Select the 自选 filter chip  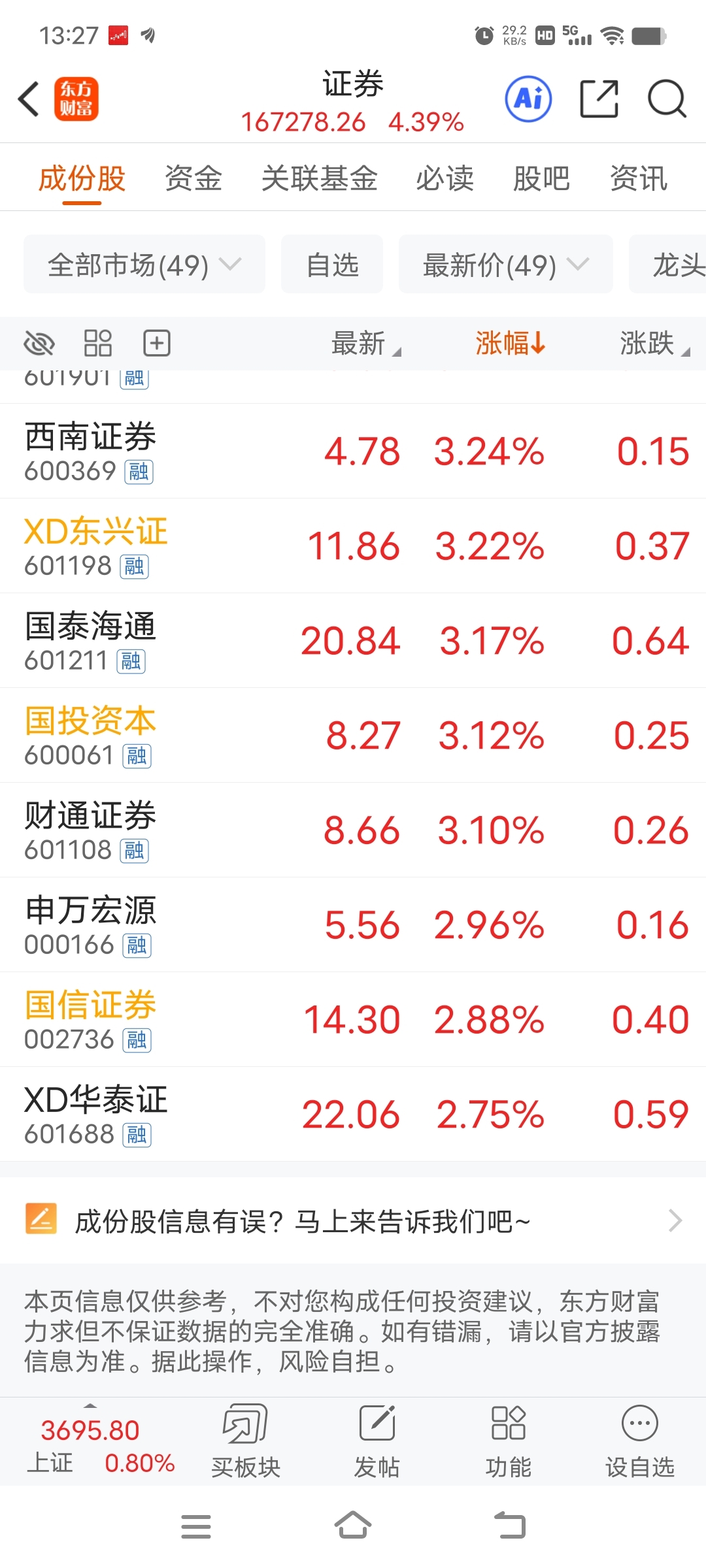(x=332, y=264)
